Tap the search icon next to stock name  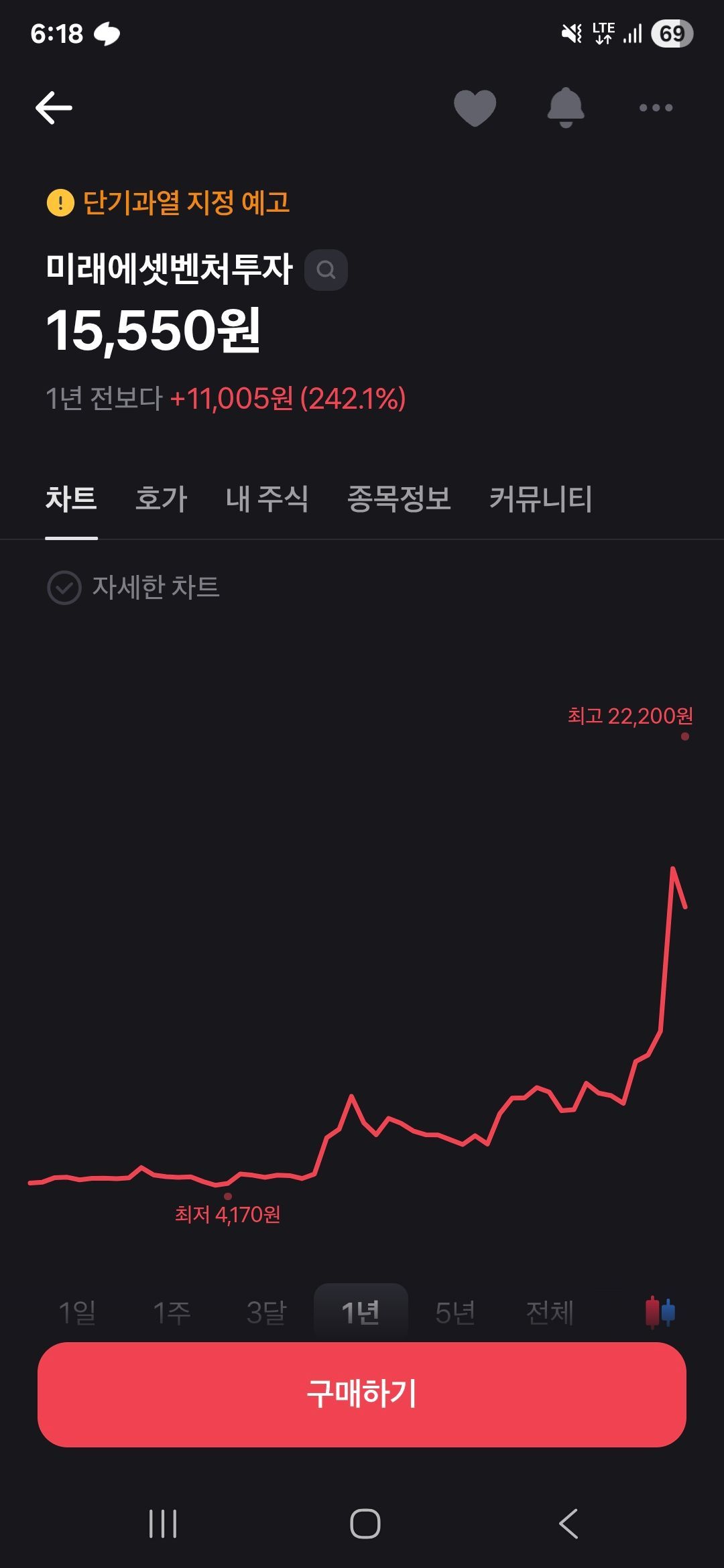click(x=327, y=269)
